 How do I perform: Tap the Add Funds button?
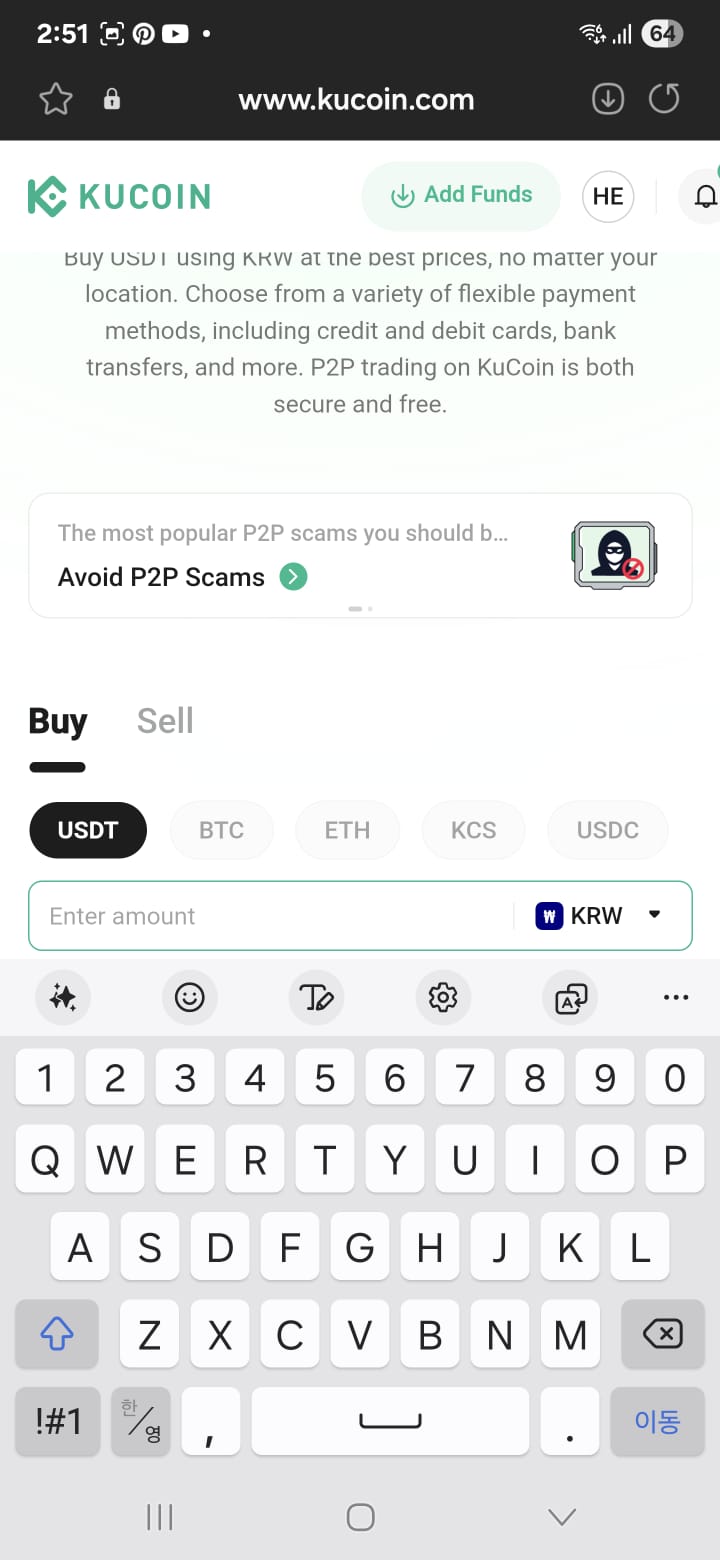click(461, 195)
